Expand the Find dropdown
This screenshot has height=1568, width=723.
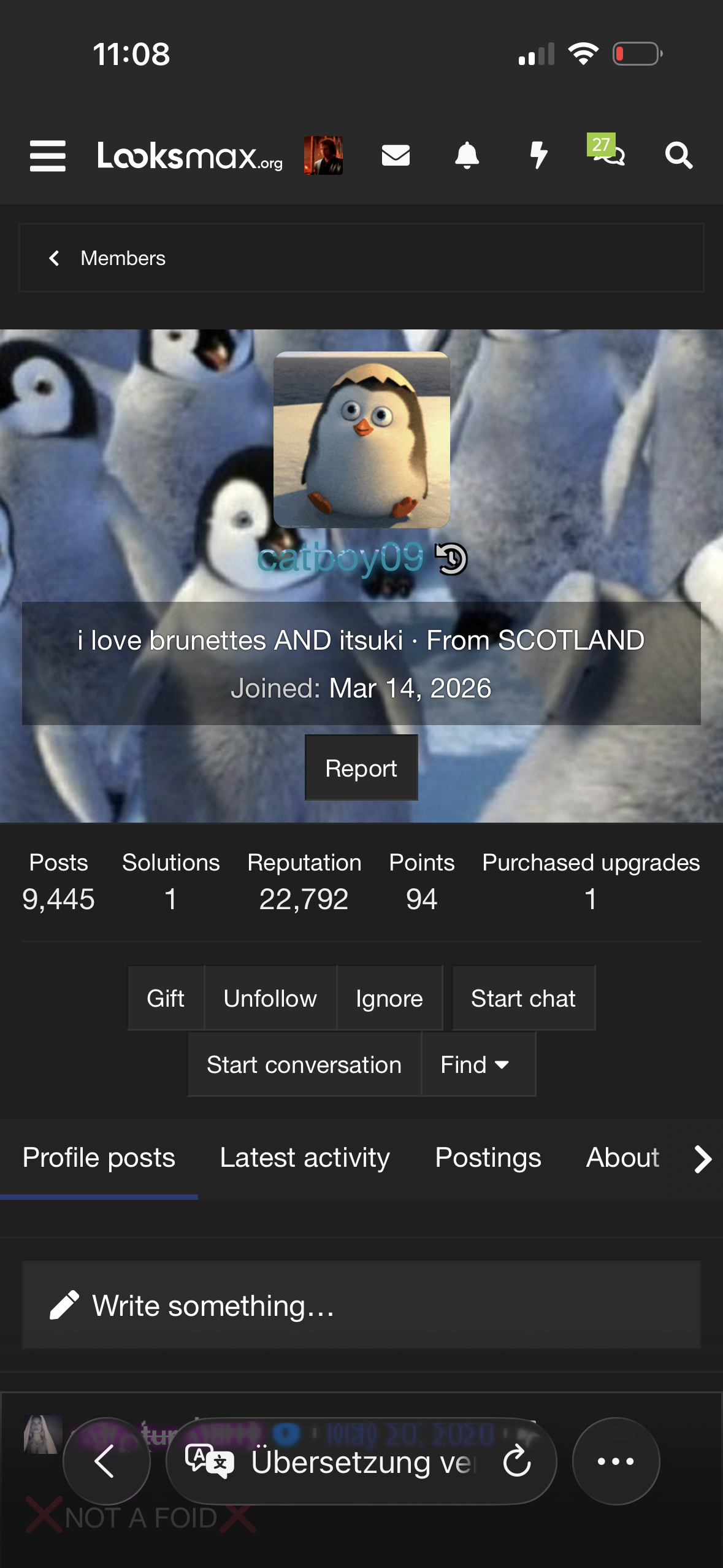pyautogui.click(x=475, y=1064)
